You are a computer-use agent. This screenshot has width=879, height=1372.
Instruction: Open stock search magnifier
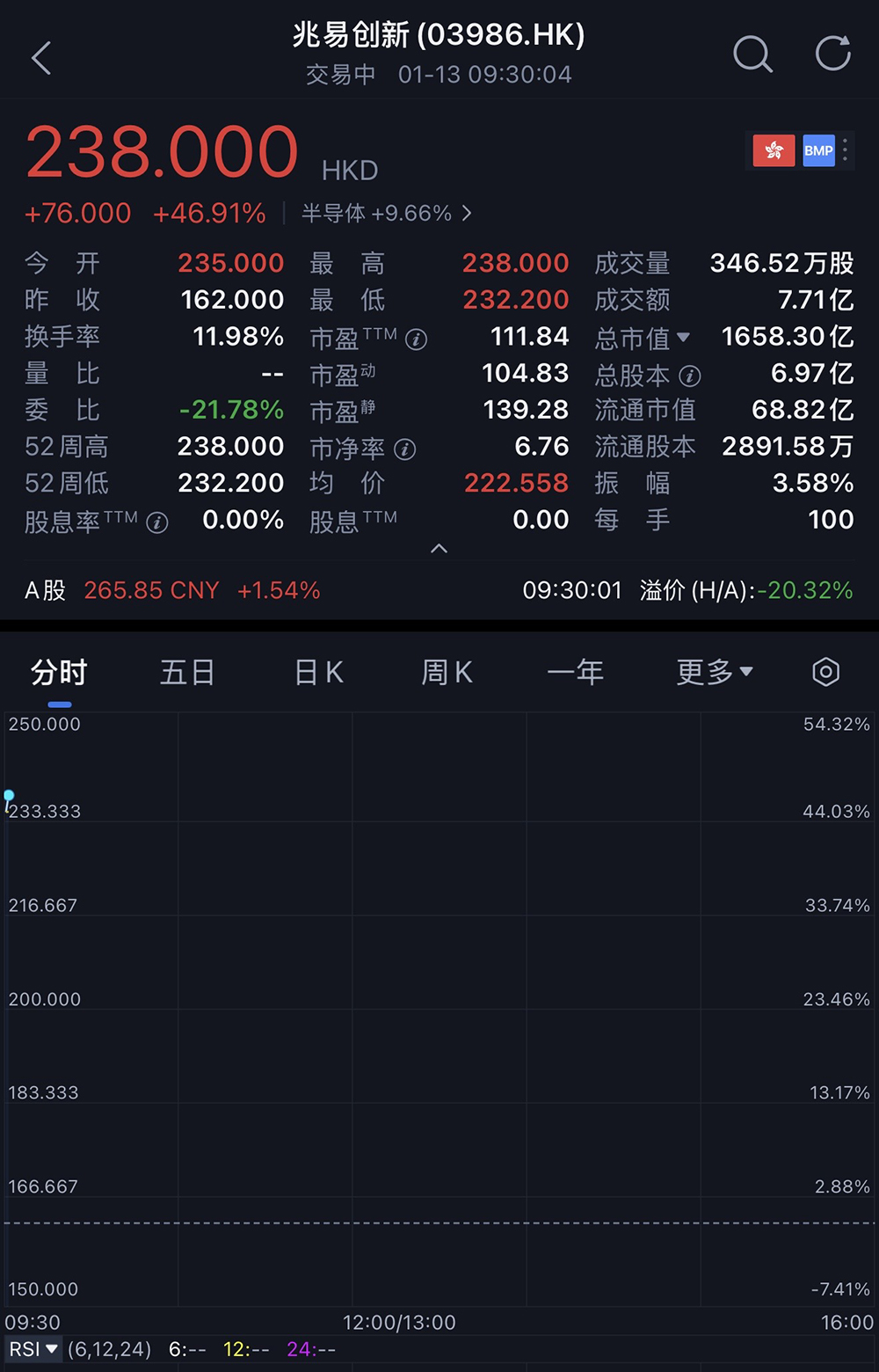(752, 55)
